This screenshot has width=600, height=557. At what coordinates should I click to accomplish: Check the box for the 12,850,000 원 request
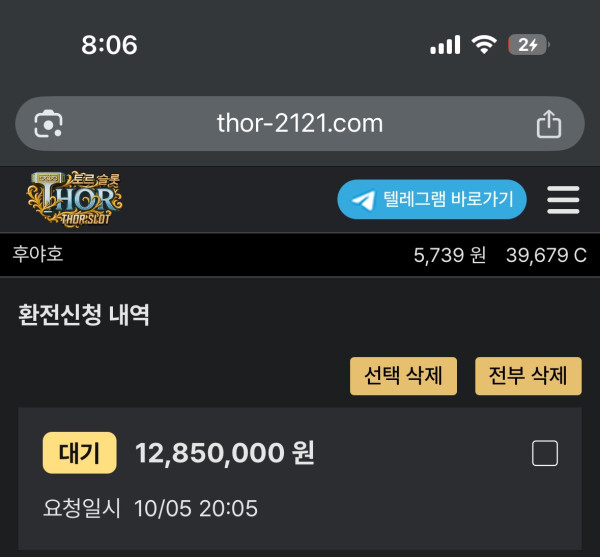[545, 454]
